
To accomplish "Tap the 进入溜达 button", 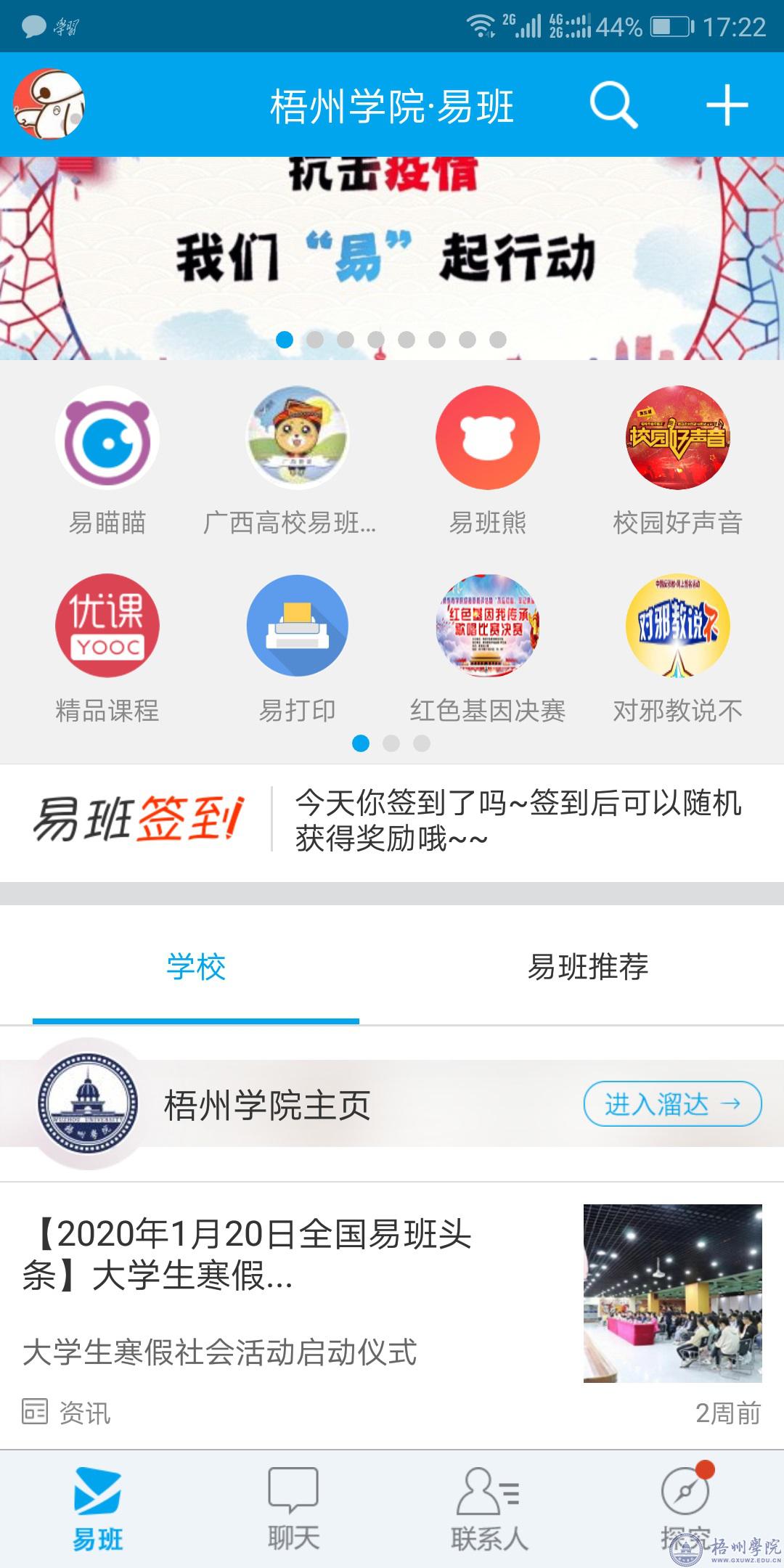I will (672, 1104).
